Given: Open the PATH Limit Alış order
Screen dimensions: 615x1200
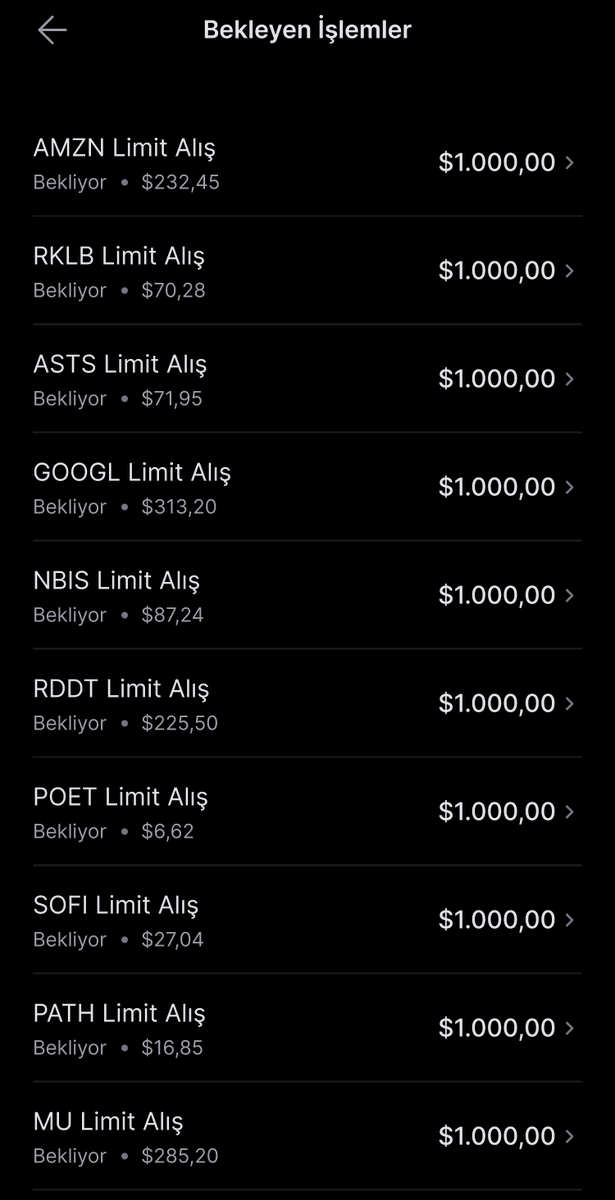Looking at the screenshot, I should click(306, 1027).
